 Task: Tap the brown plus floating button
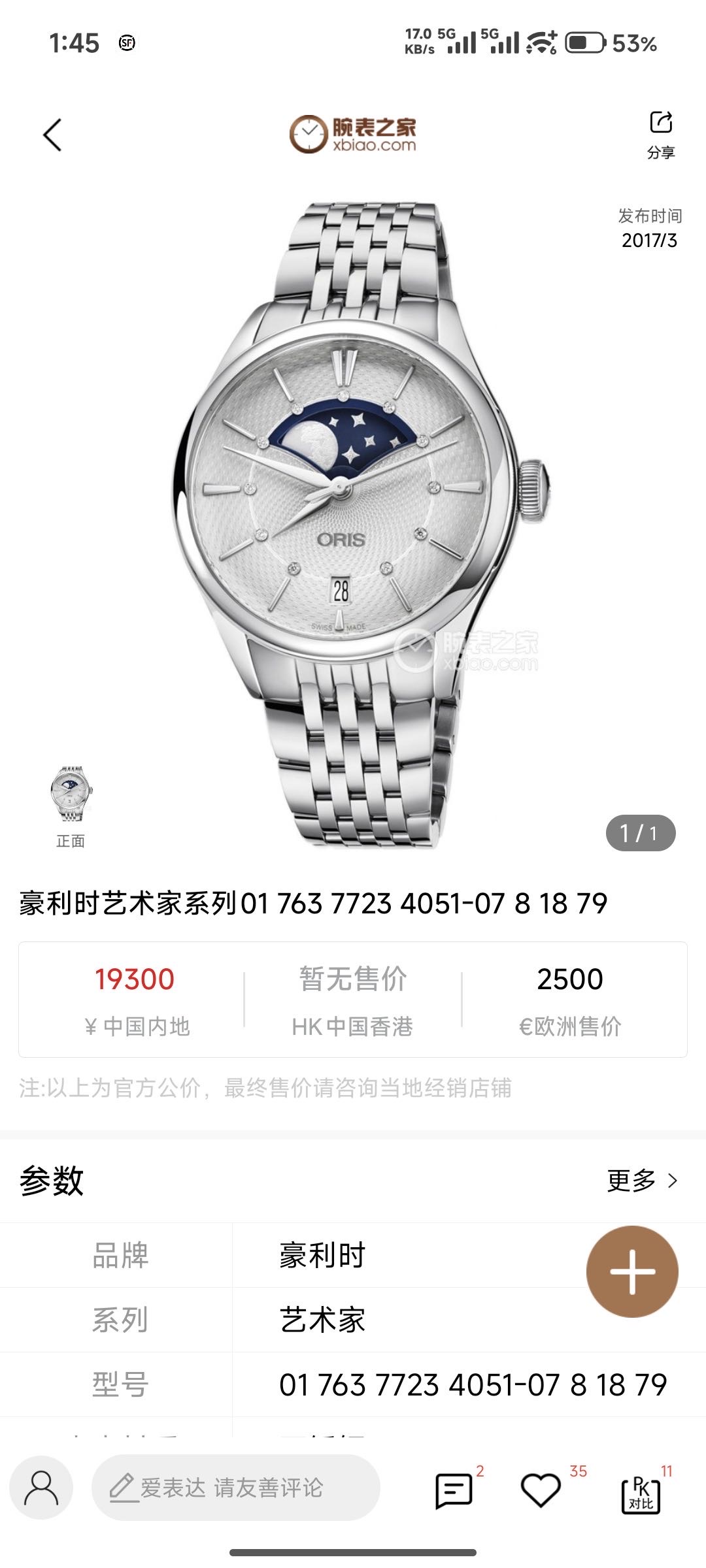632,1271
